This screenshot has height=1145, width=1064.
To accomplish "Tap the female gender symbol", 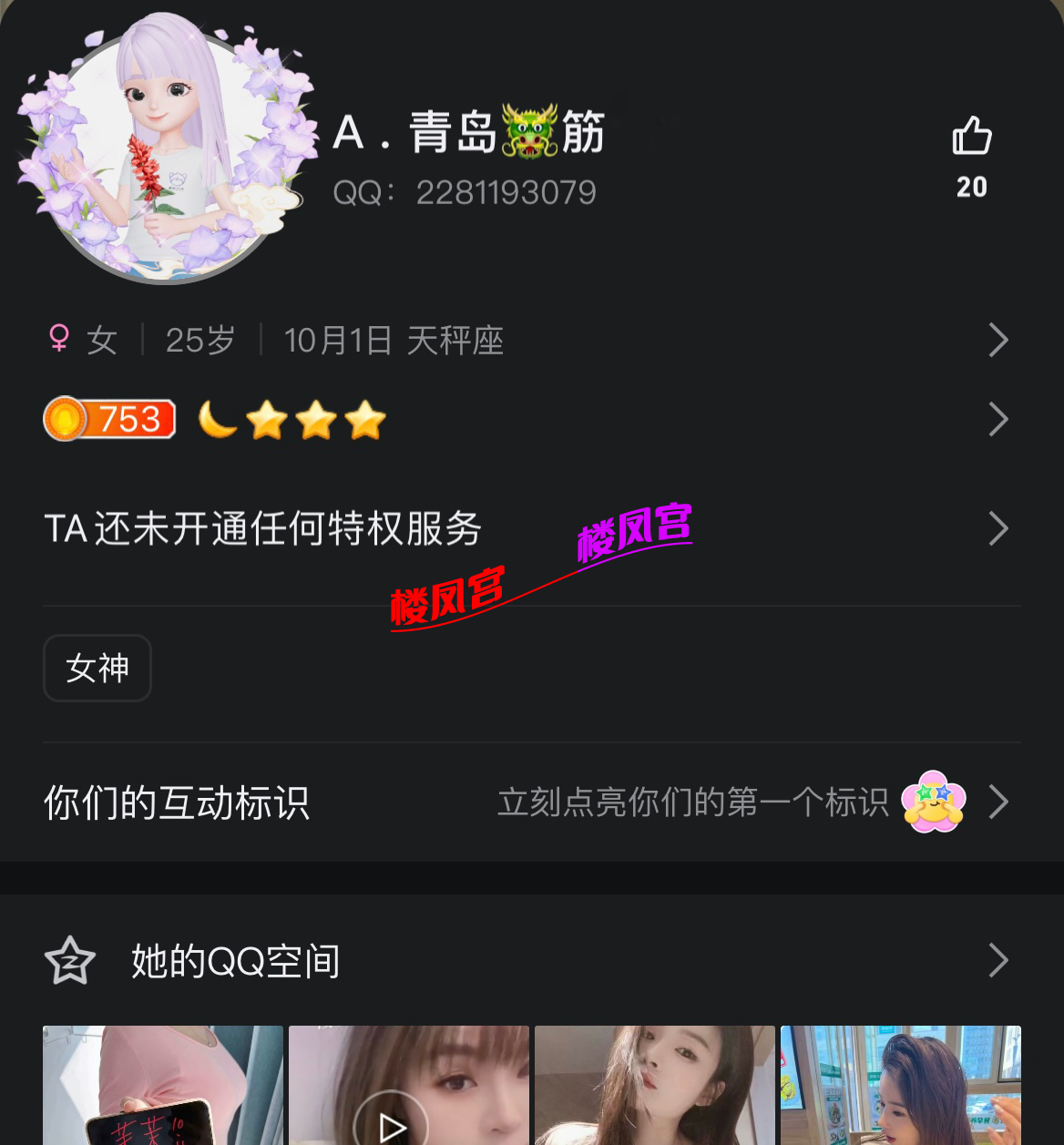I will pos(58,339).
